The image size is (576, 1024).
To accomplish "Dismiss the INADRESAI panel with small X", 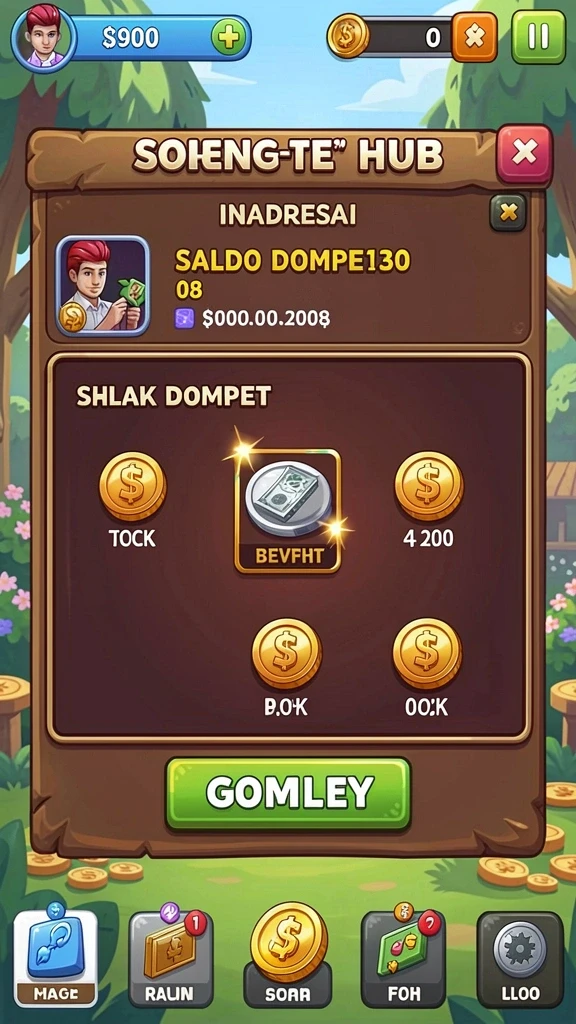I will 508,212.
